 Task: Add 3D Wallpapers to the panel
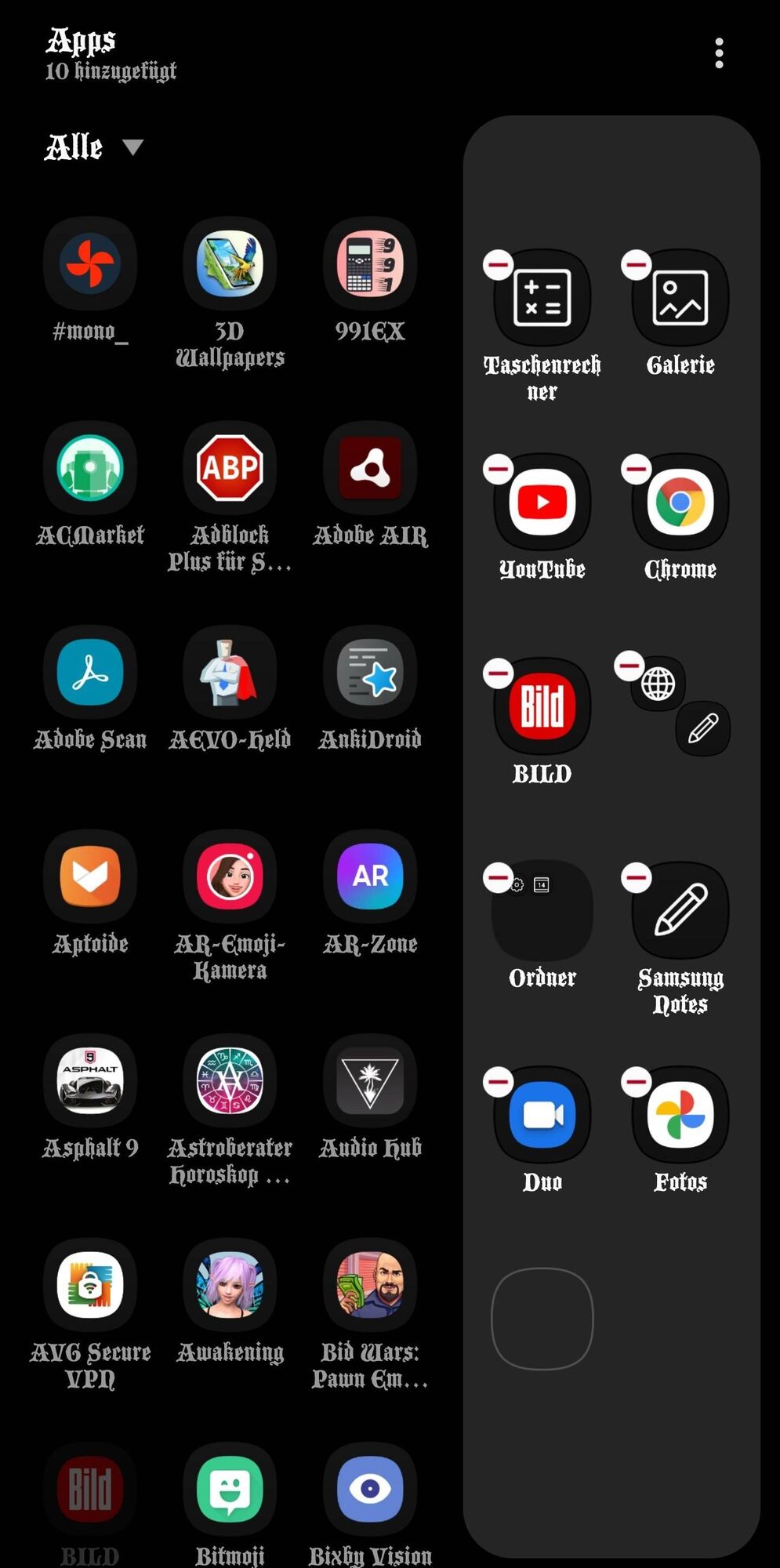(230, 264)
